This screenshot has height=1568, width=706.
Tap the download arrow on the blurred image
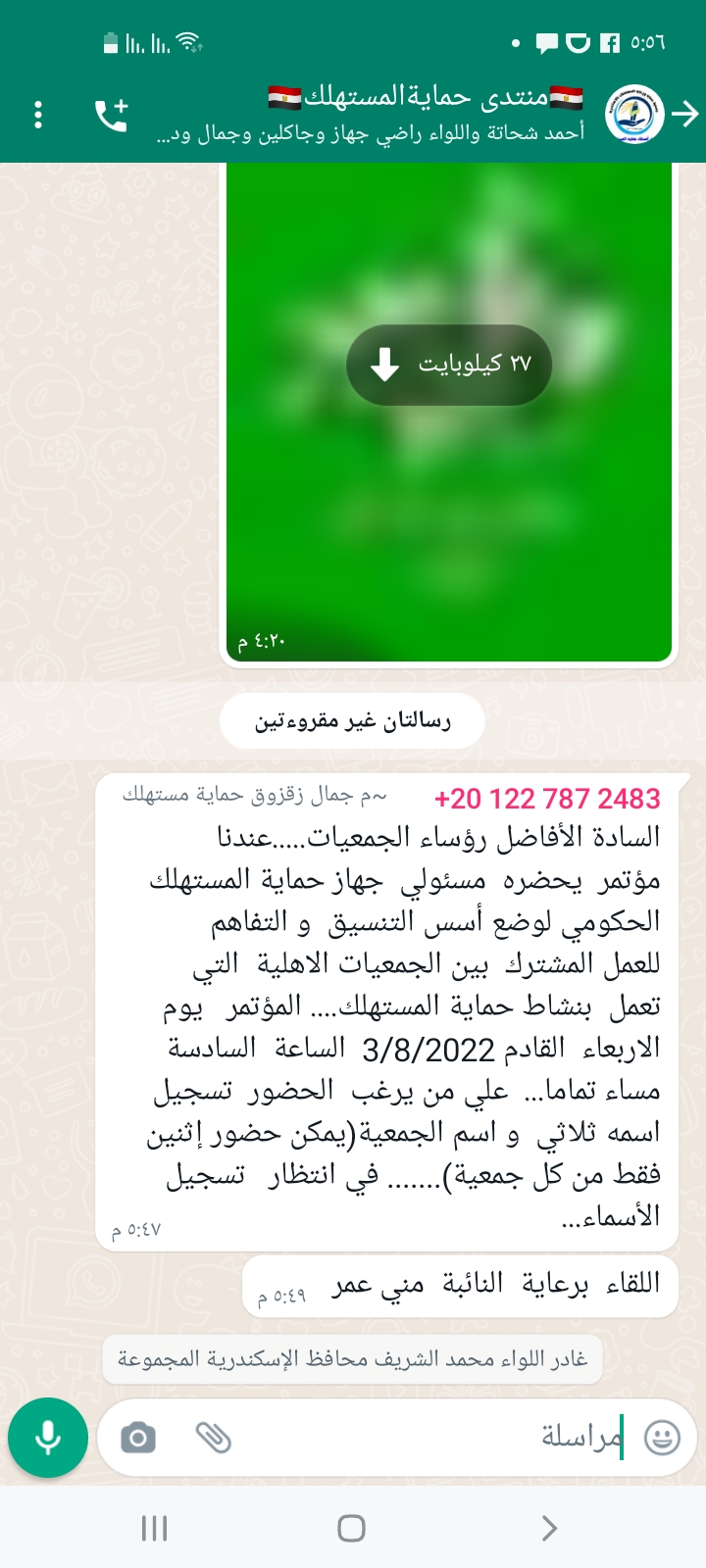[382, 365]
